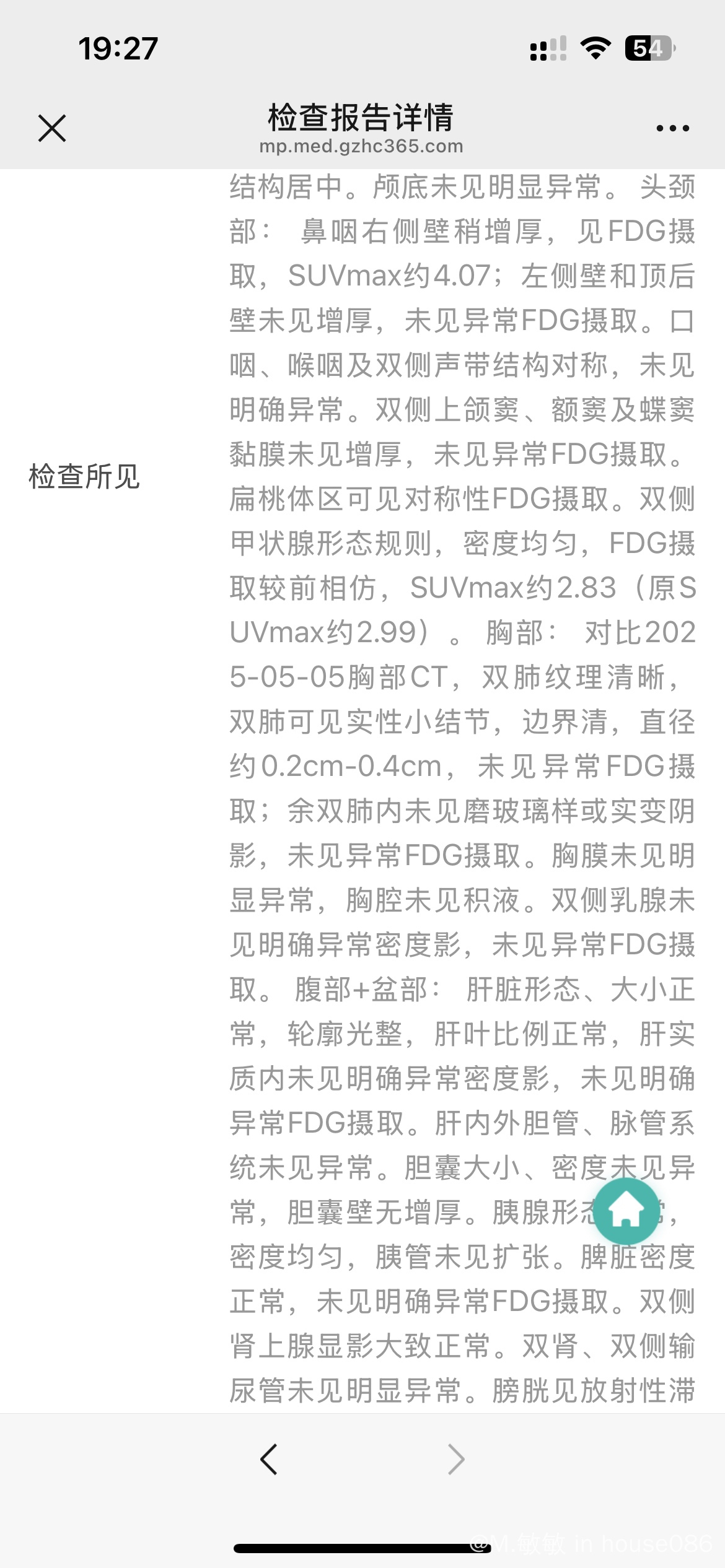Image resolution: width=725 pixels, height=1568 pixels.
Task: Close the report details page
Action: (52, 128)
